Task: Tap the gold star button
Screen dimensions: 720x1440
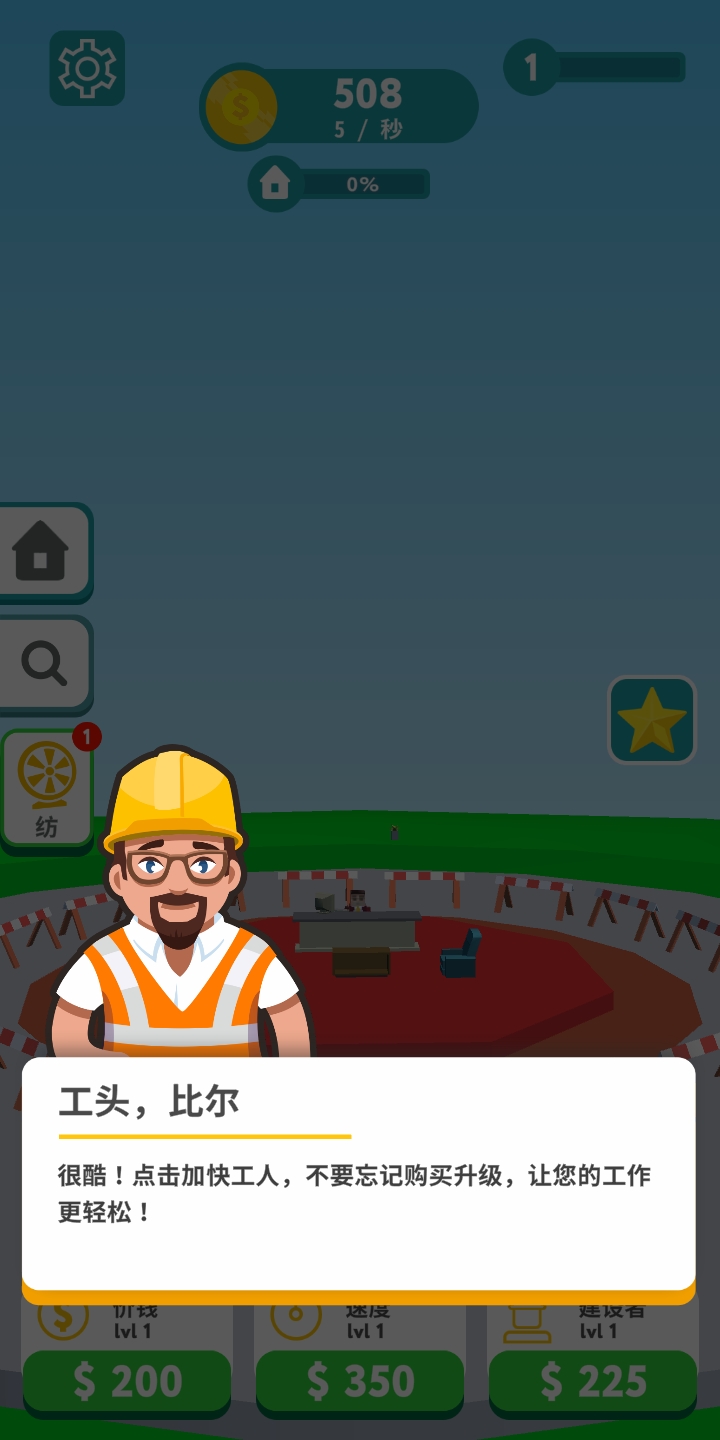Action: coord(652,720)
